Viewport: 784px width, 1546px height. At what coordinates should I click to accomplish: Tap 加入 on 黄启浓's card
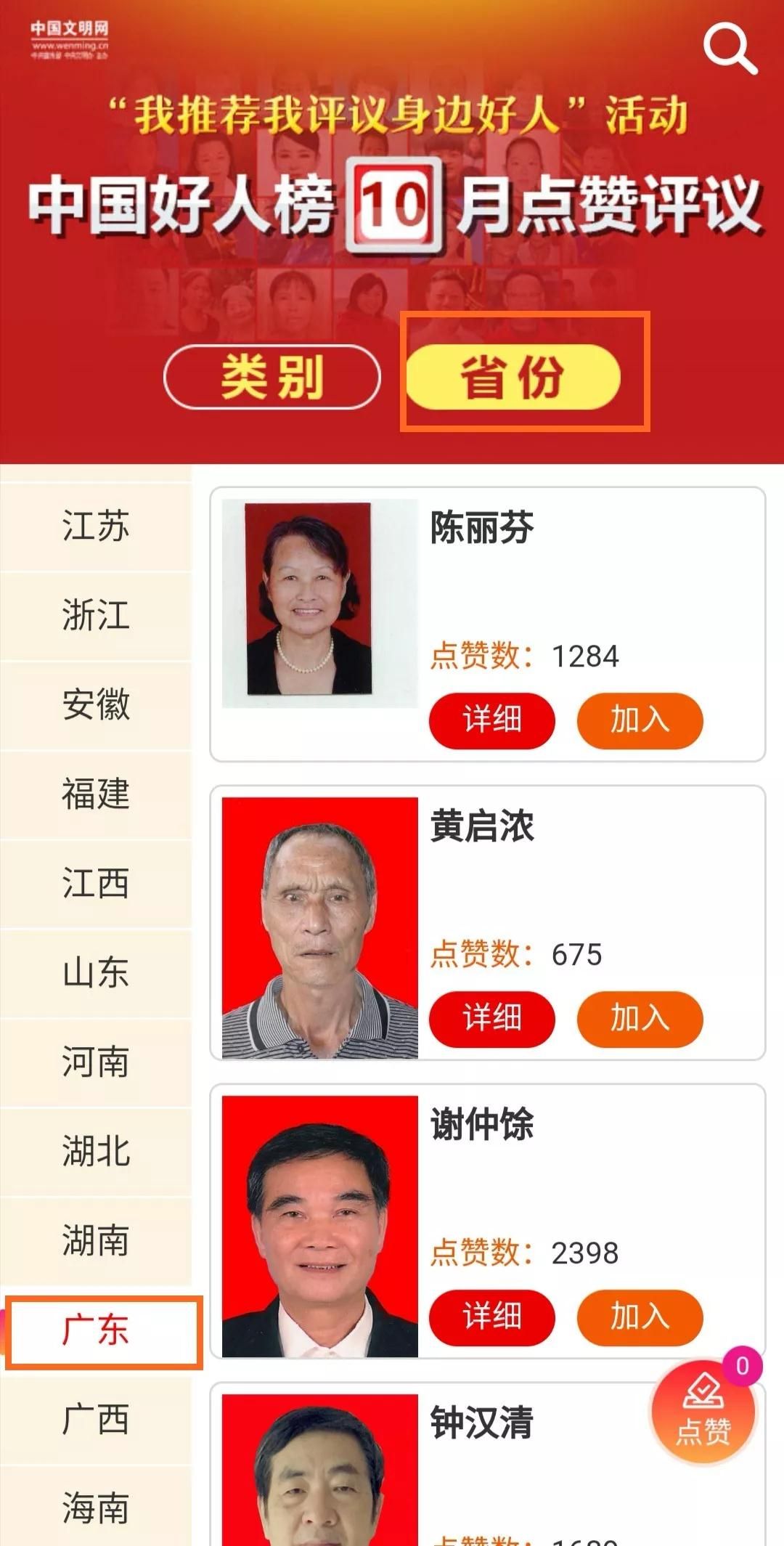(640, 1018)
